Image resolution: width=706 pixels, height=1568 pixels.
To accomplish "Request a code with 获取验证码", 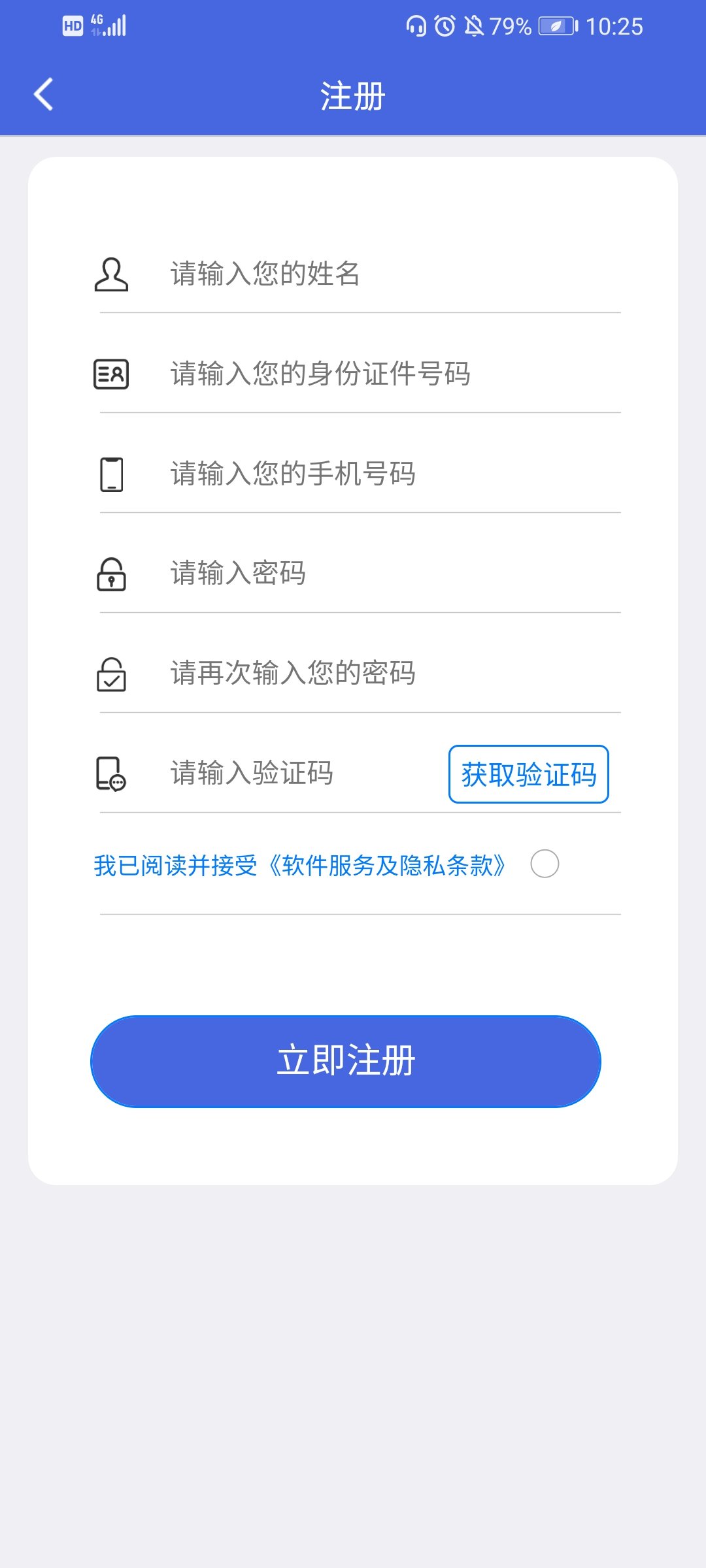I will pos(528,774).
